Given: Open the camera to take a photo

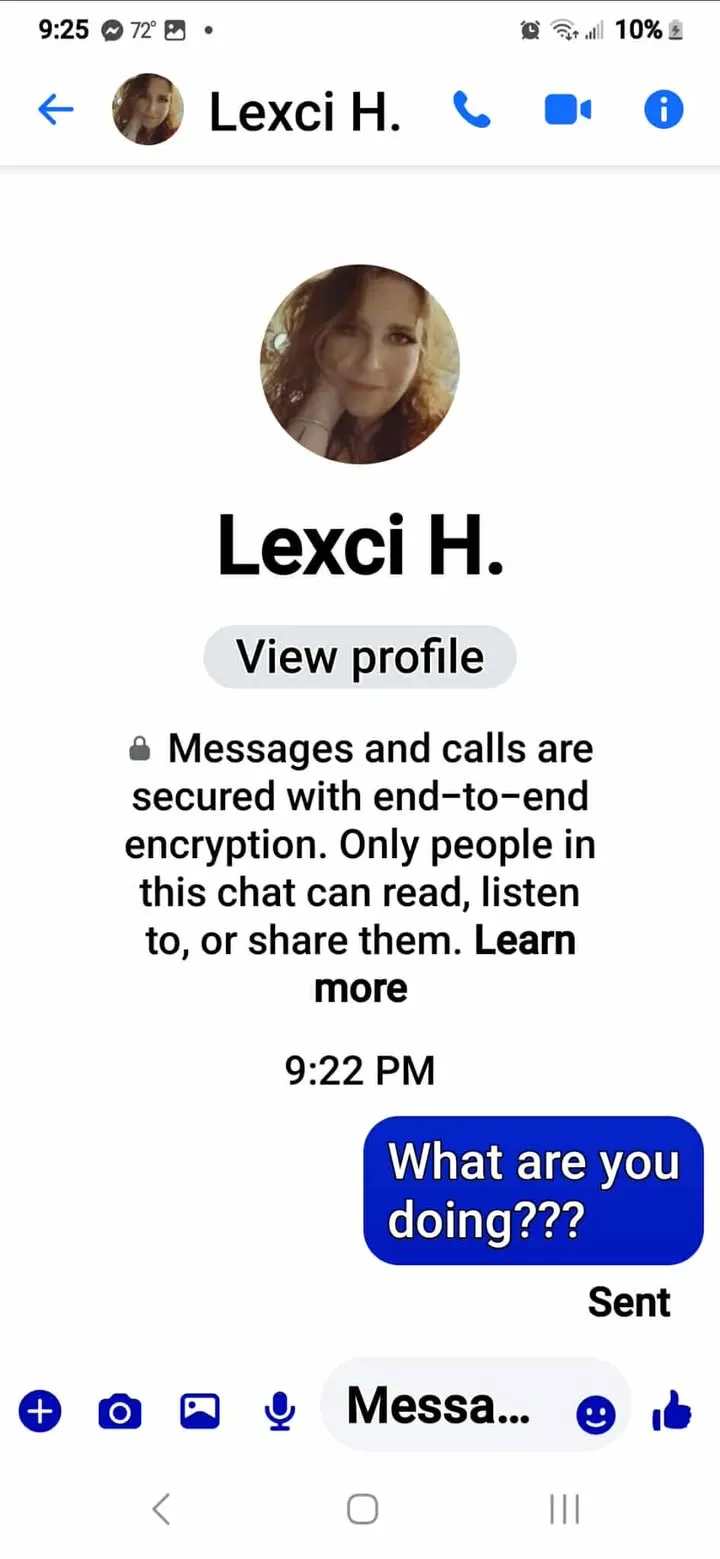Looking at the screenshot, I should (120, 1412).
